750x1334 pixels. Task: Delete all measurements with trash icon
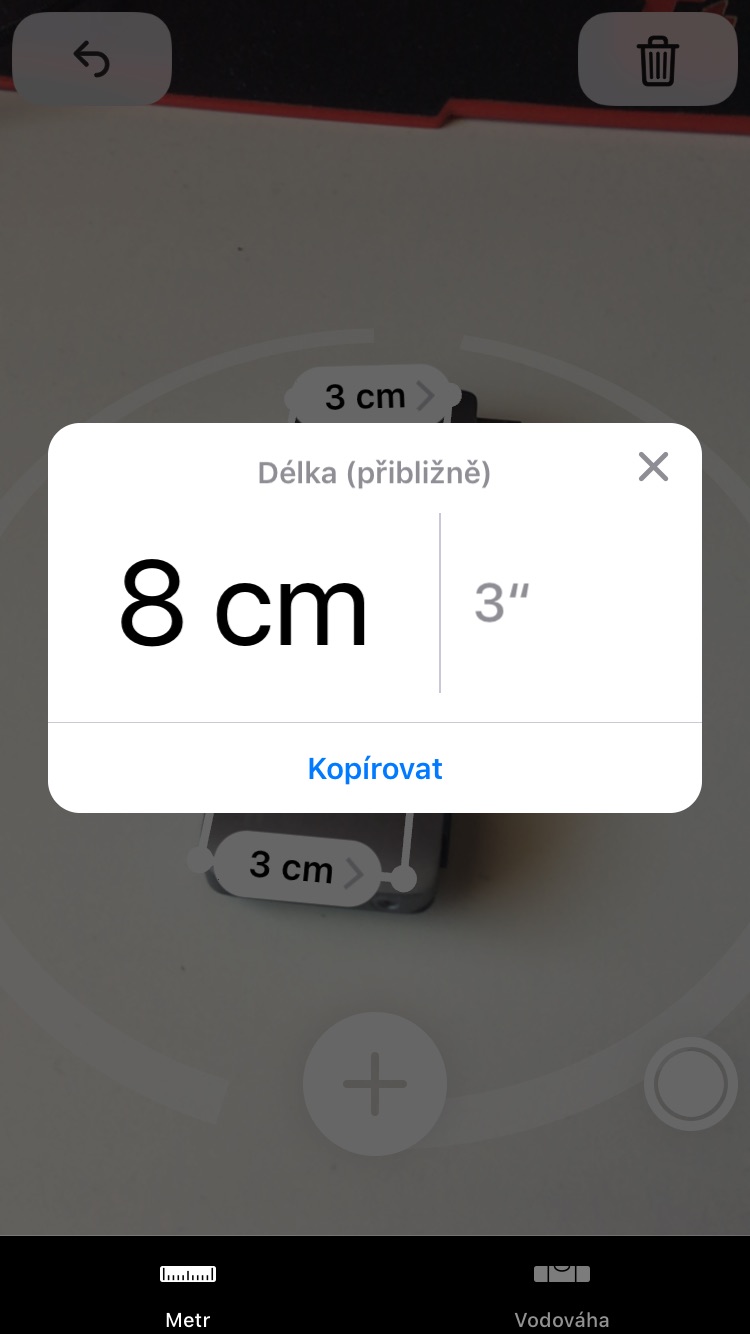coord(658,59)
